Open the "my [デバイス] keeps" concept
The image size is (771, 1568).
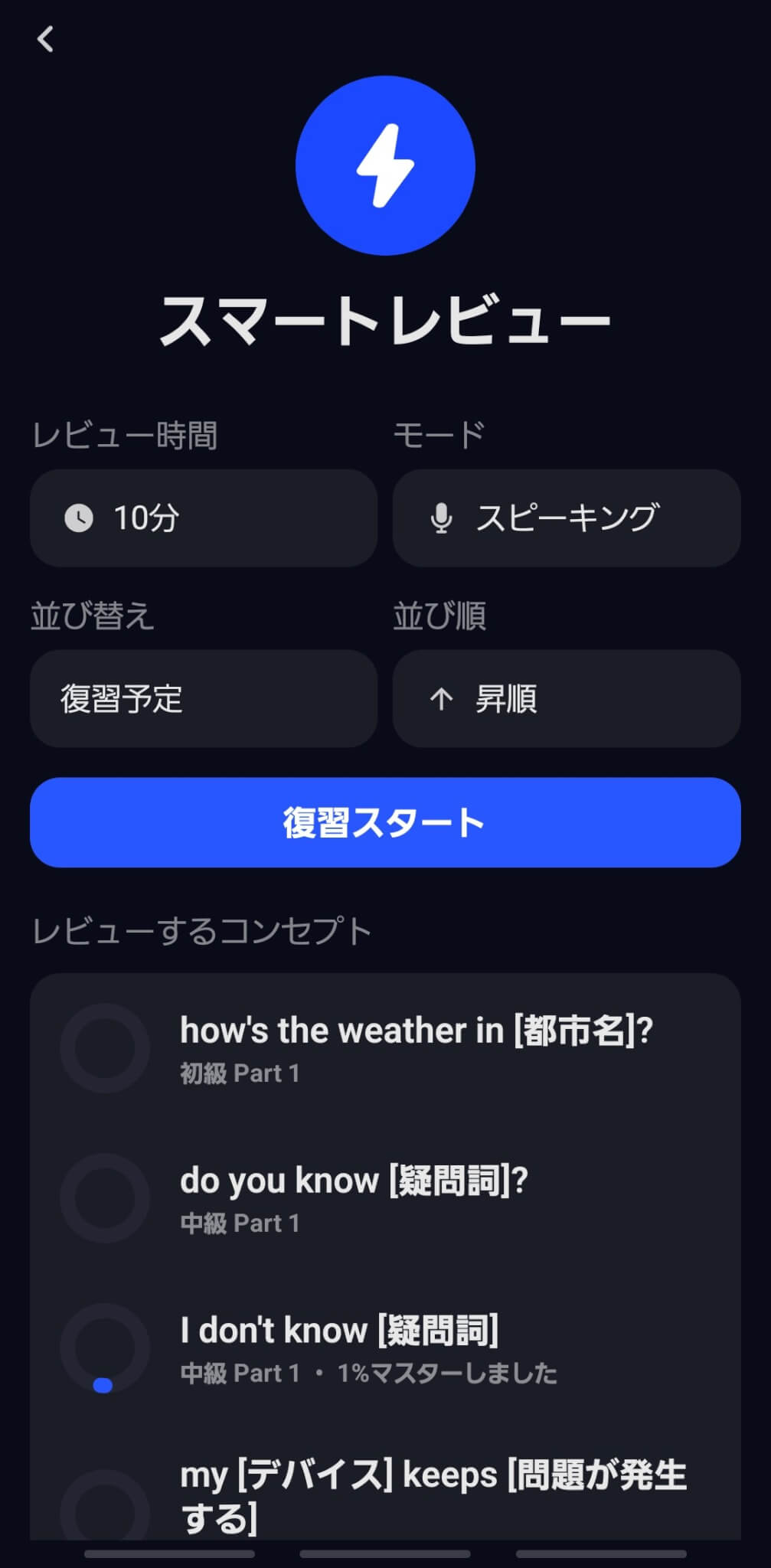433,1494
